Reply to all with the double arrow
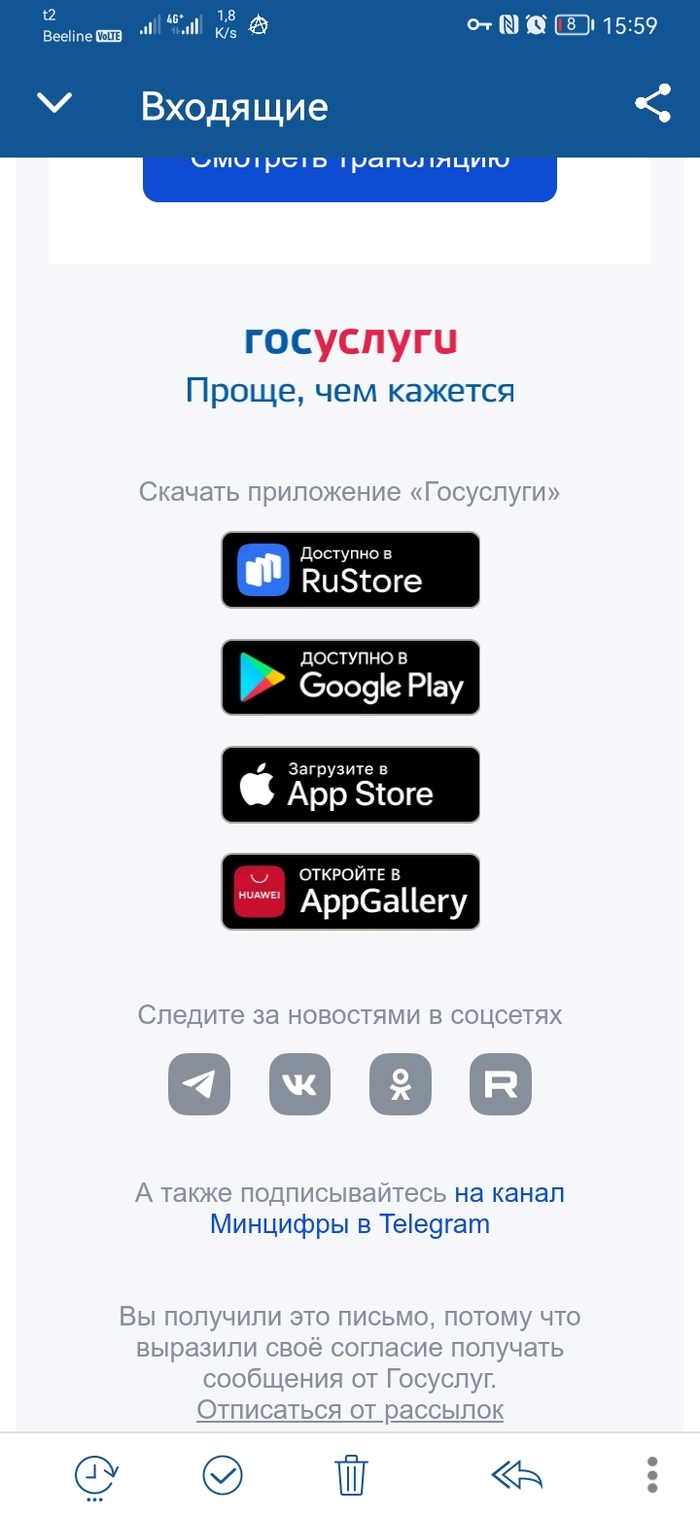The image size is (700, 1517). point(516,1474)
